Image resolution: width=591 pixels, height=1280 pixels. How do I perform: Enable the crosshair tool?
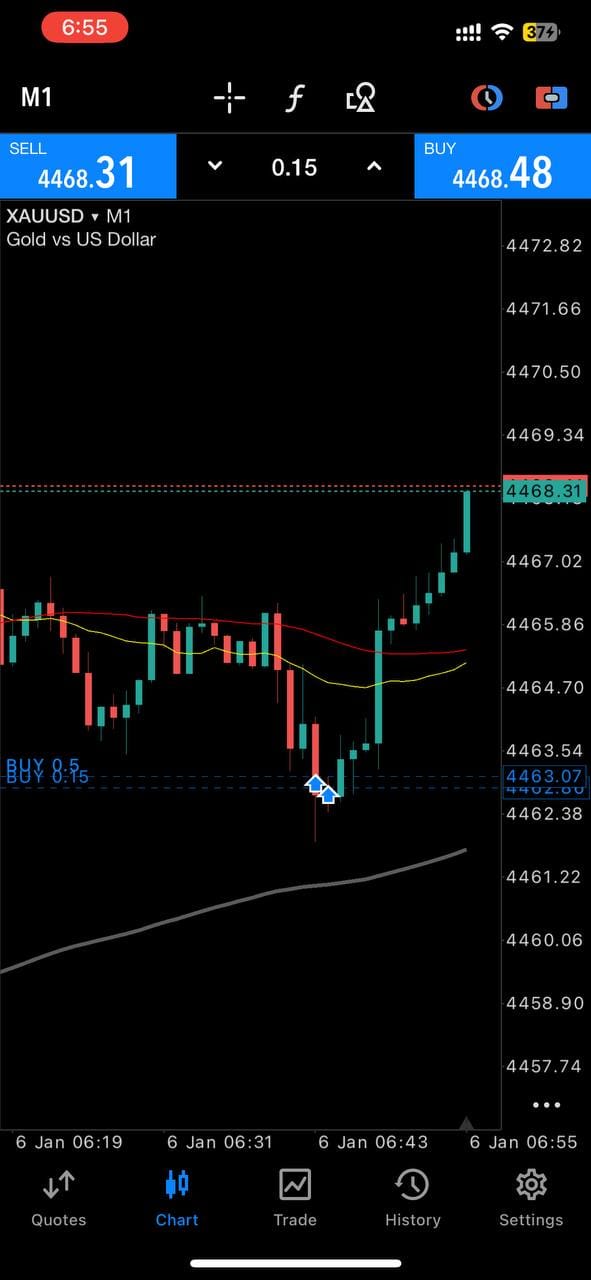(229, 97)
